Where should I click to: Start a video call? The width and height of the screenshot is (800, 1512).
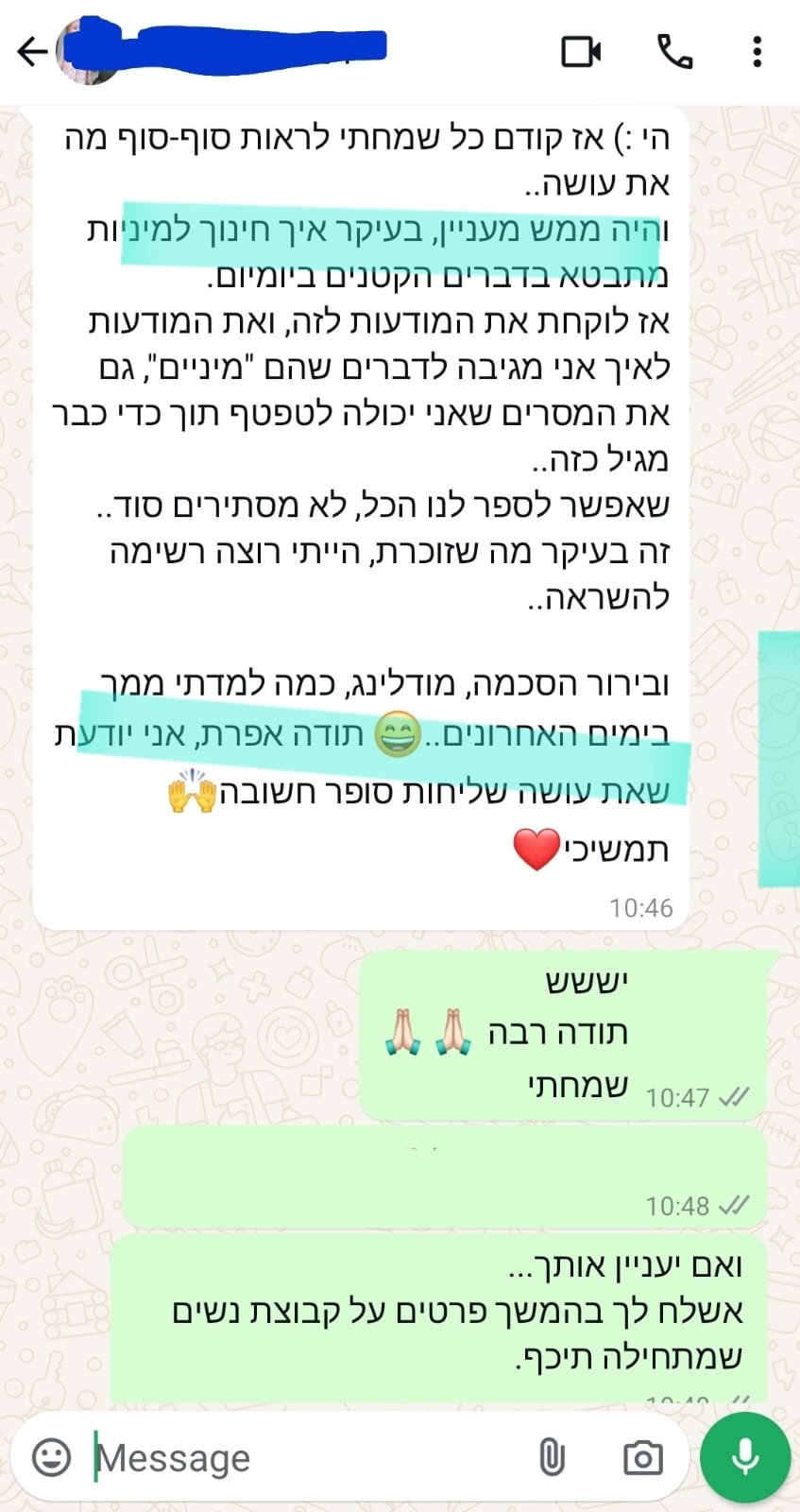[581, 51]
